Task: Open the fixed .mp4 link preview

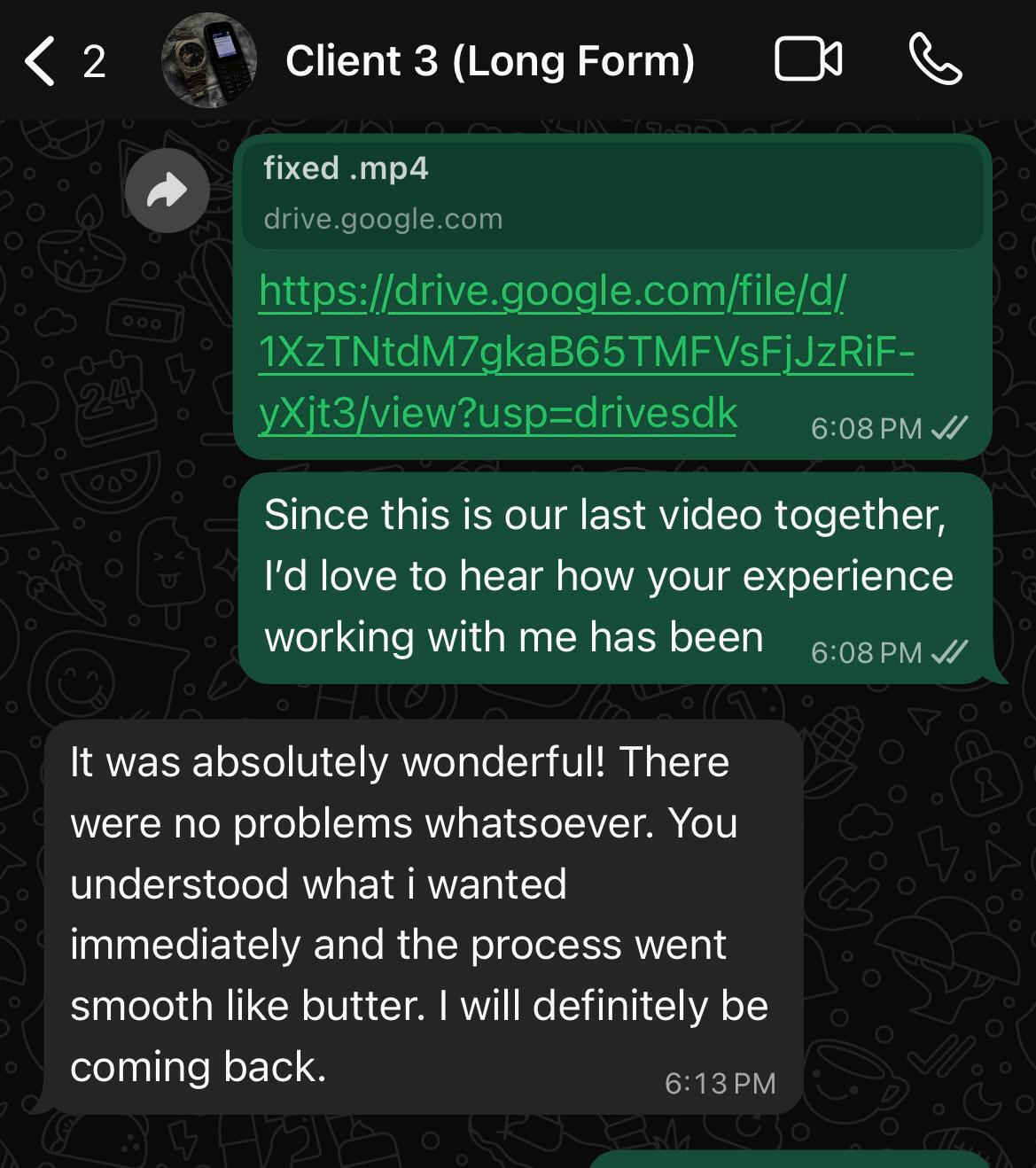Action: click(611, 193)
